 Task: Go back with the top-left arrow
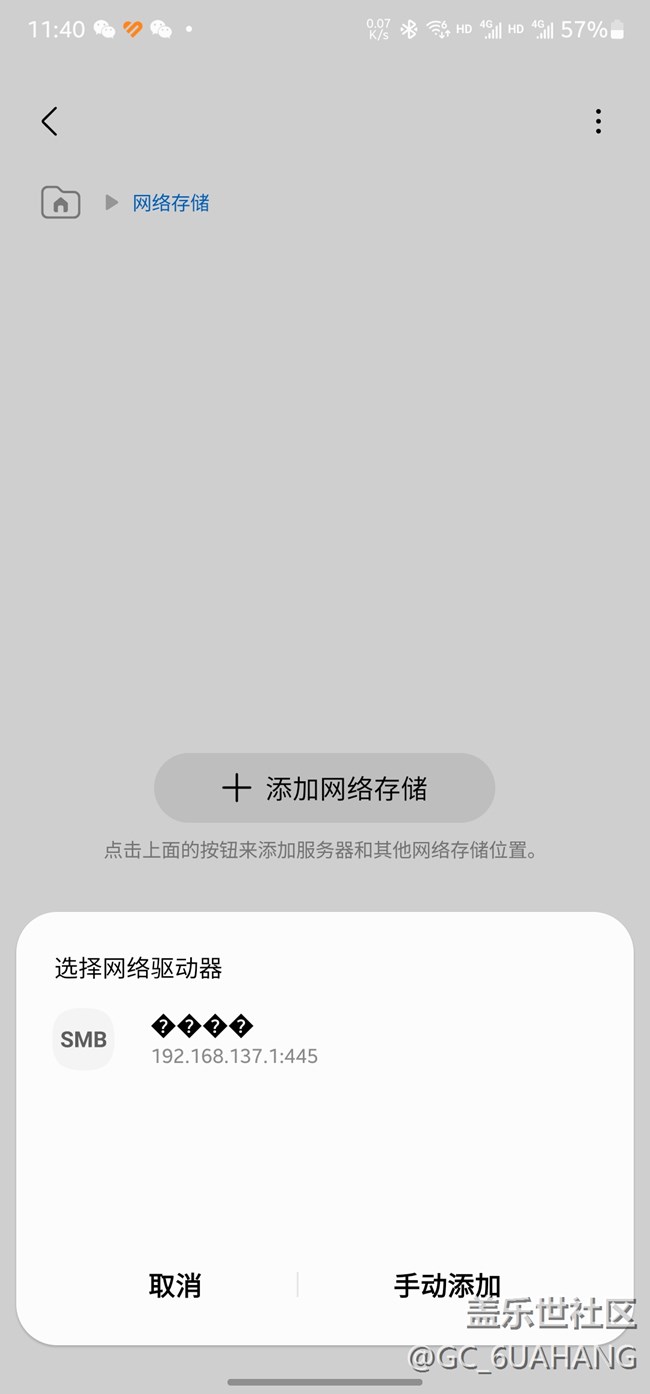pyautogui.click(x=49, y=121)
